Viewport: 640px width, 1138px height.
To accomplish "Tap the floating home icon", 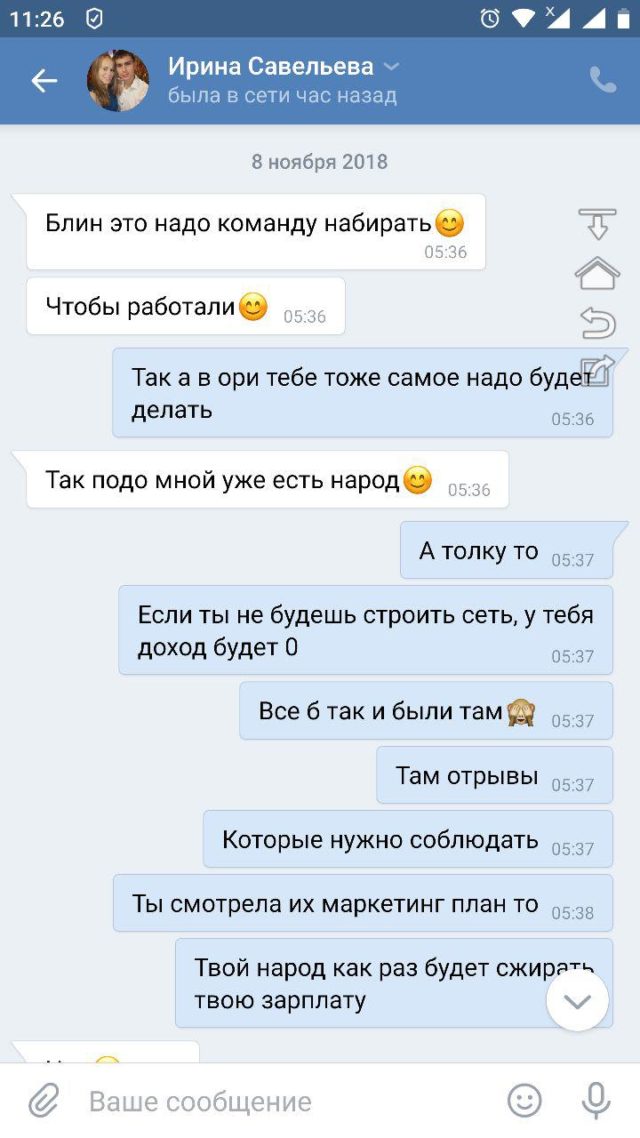I will 597,272.
